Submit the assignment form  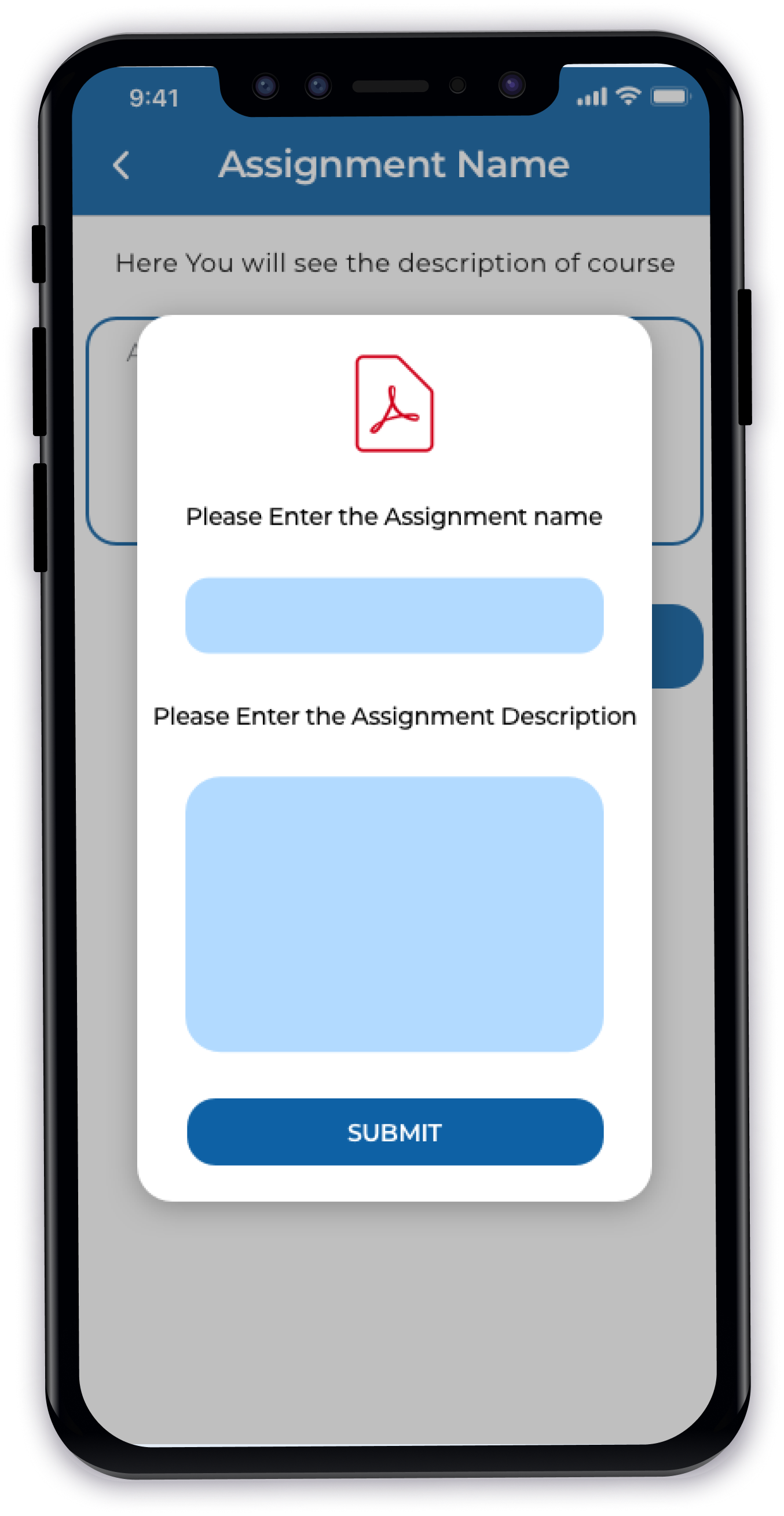394,1131
